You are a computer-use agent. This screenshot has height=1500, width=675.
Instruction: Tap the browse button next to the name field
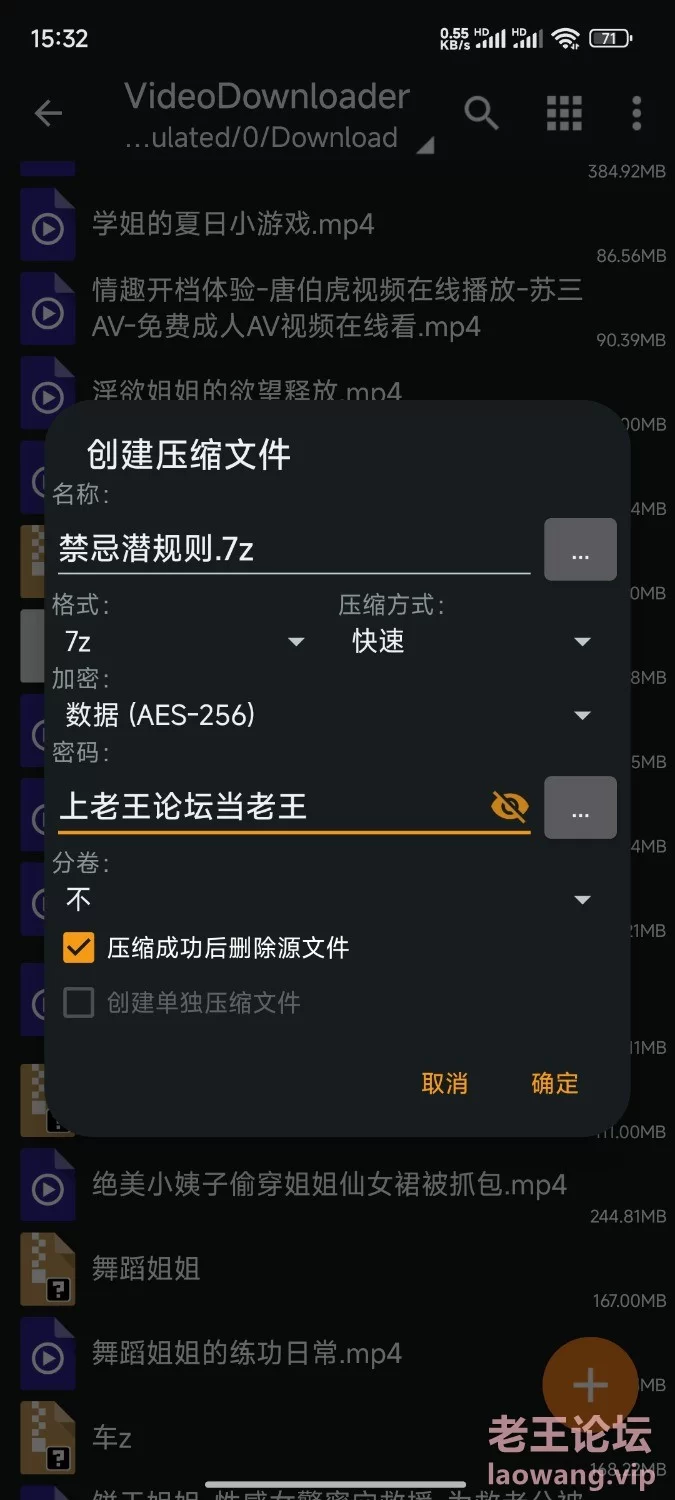click(x=580, y=549)
